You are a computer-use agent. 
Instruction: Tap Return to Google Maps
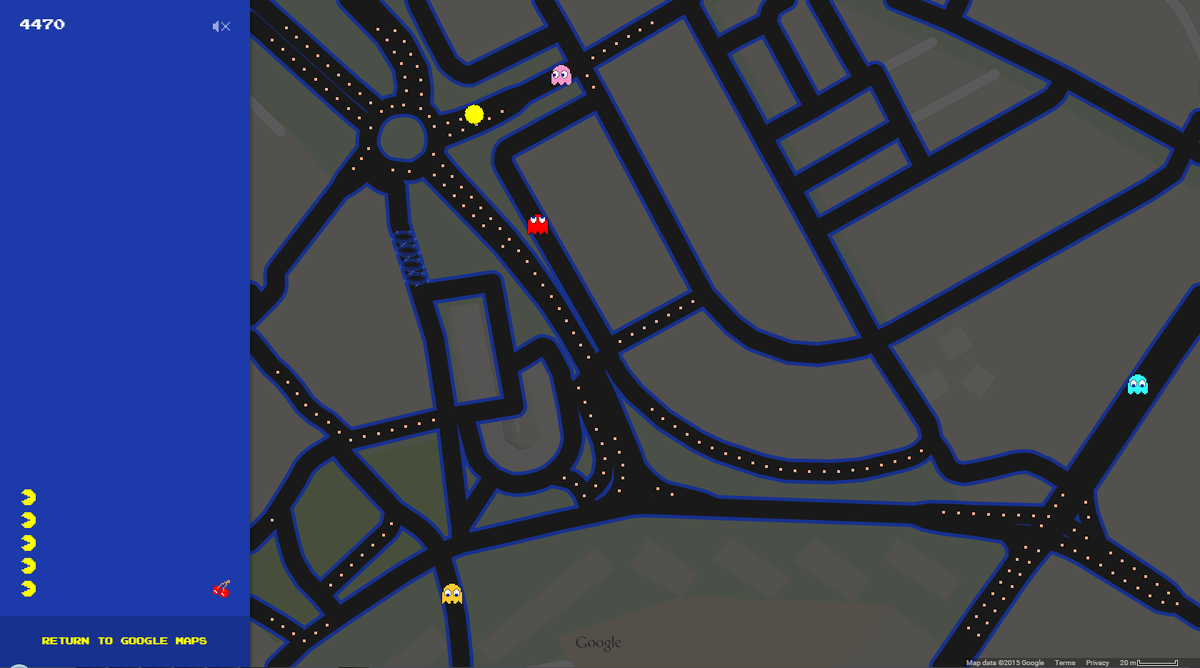124,641
